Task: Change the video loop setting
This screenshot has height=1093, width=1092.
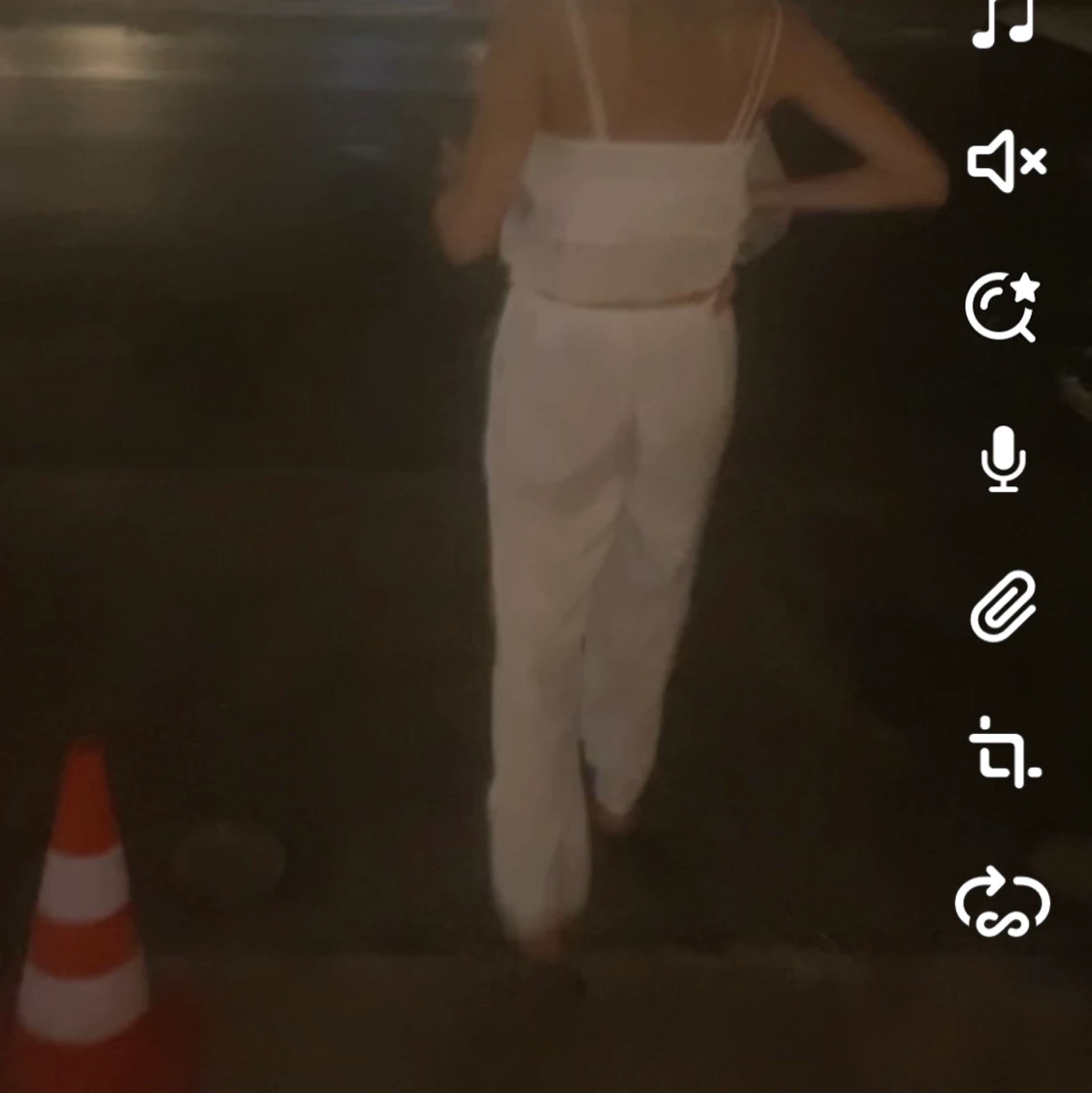Action: point(1003,904)
